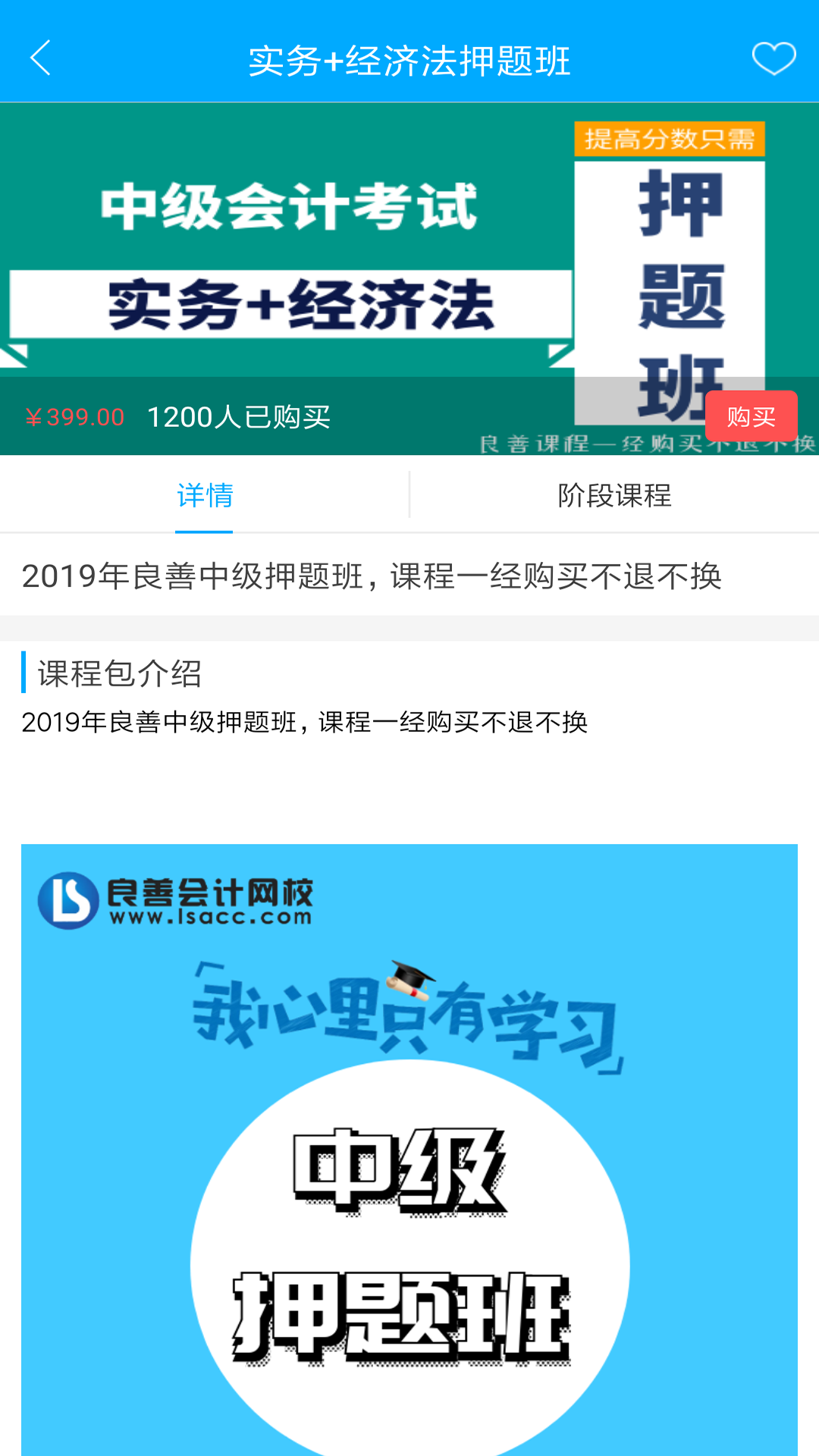Go back using the top-left arrow
This screenshot has width=819, height=1456.
40,58
